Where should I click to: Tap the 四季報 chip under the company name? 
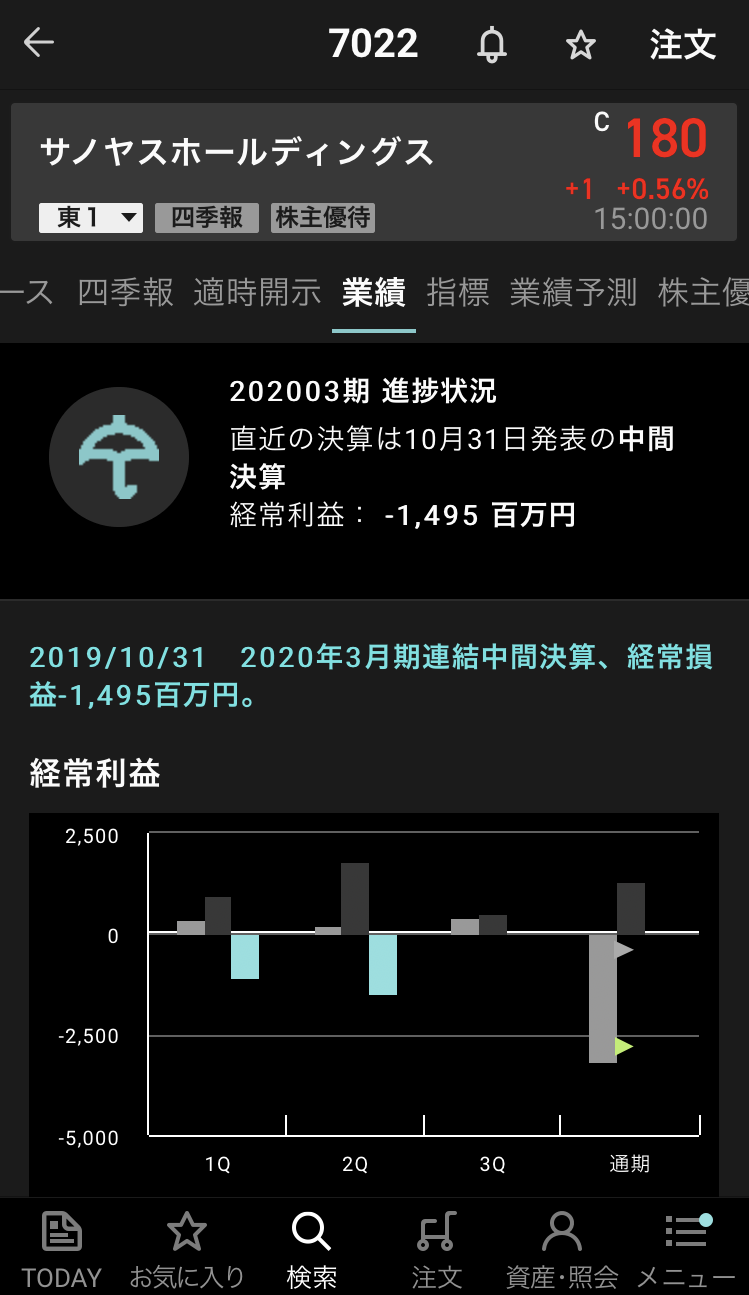tap(207, 218)
